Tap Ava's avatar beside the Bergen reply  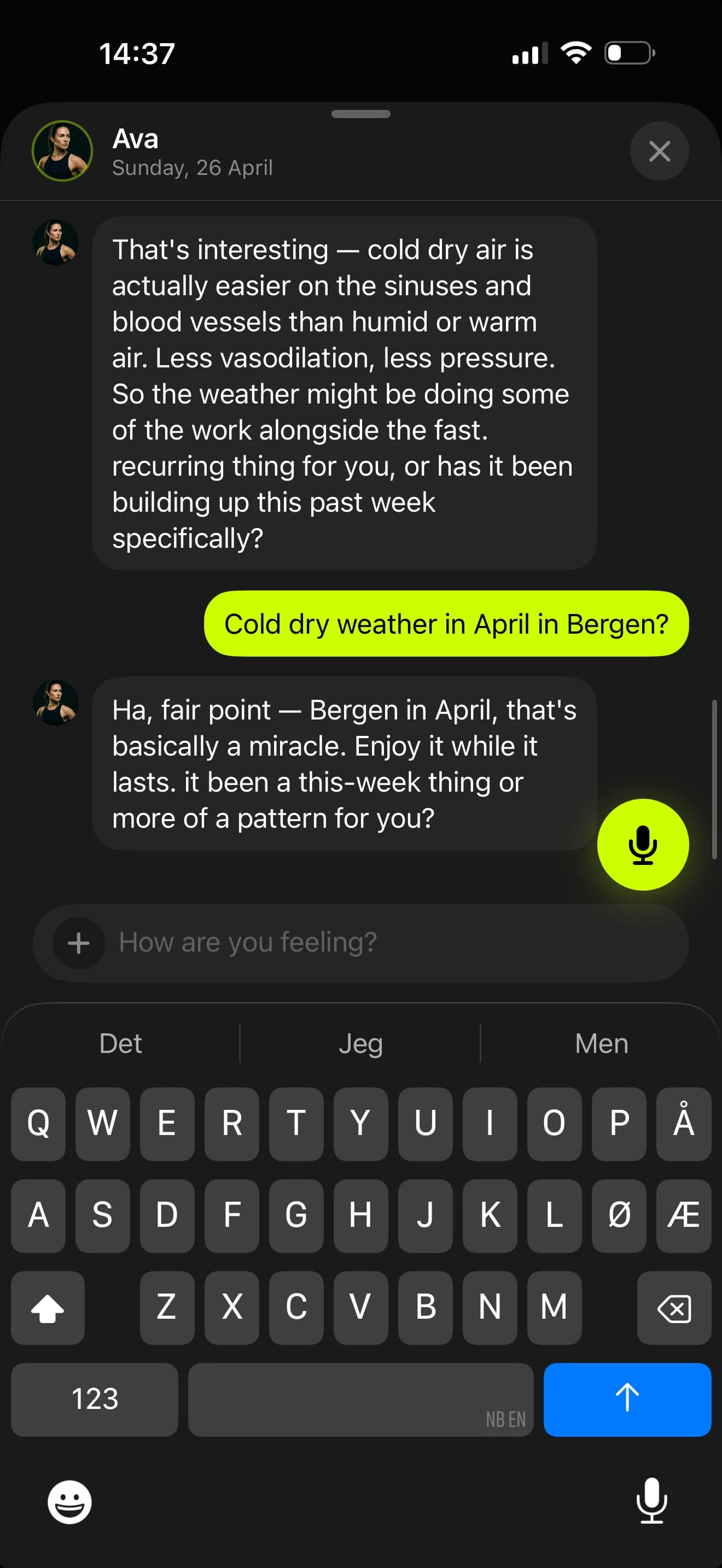[x=57, y=703]
